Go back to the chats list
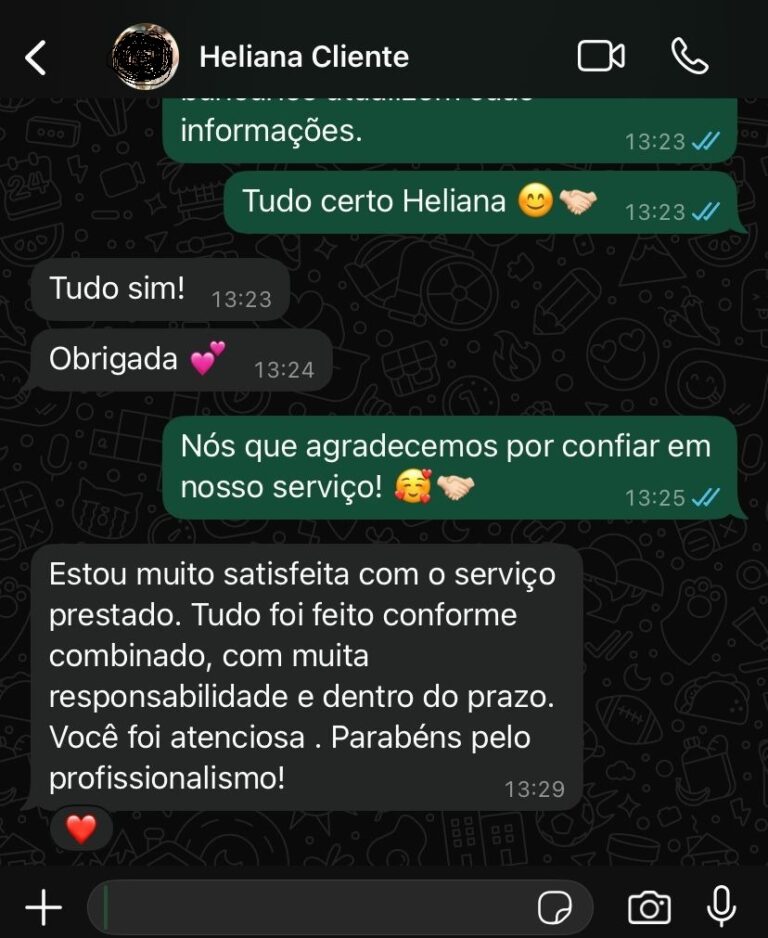The width and height of the screenshot is (768, 938). (x=36, y=57)
